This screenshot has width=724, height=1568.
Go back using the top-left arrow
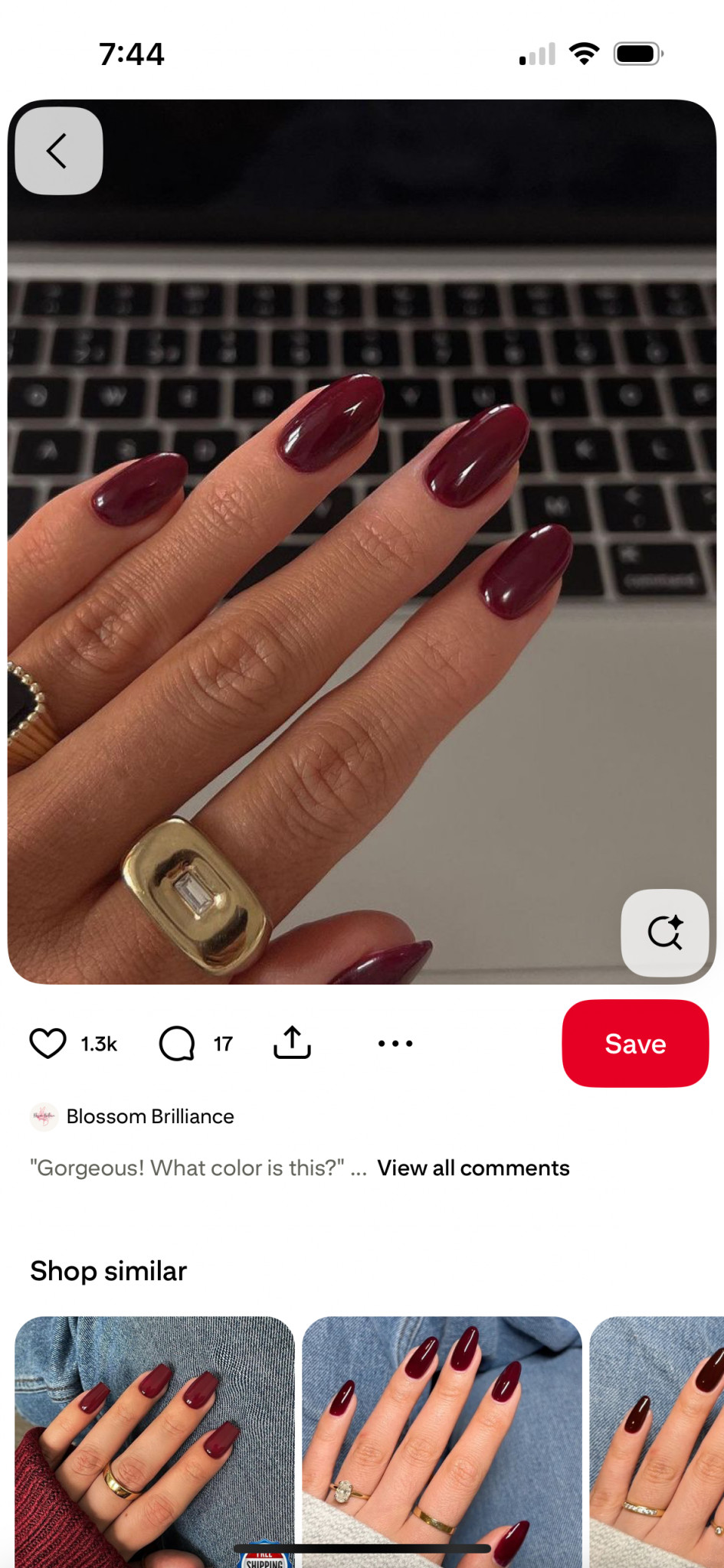coord(59,151)
